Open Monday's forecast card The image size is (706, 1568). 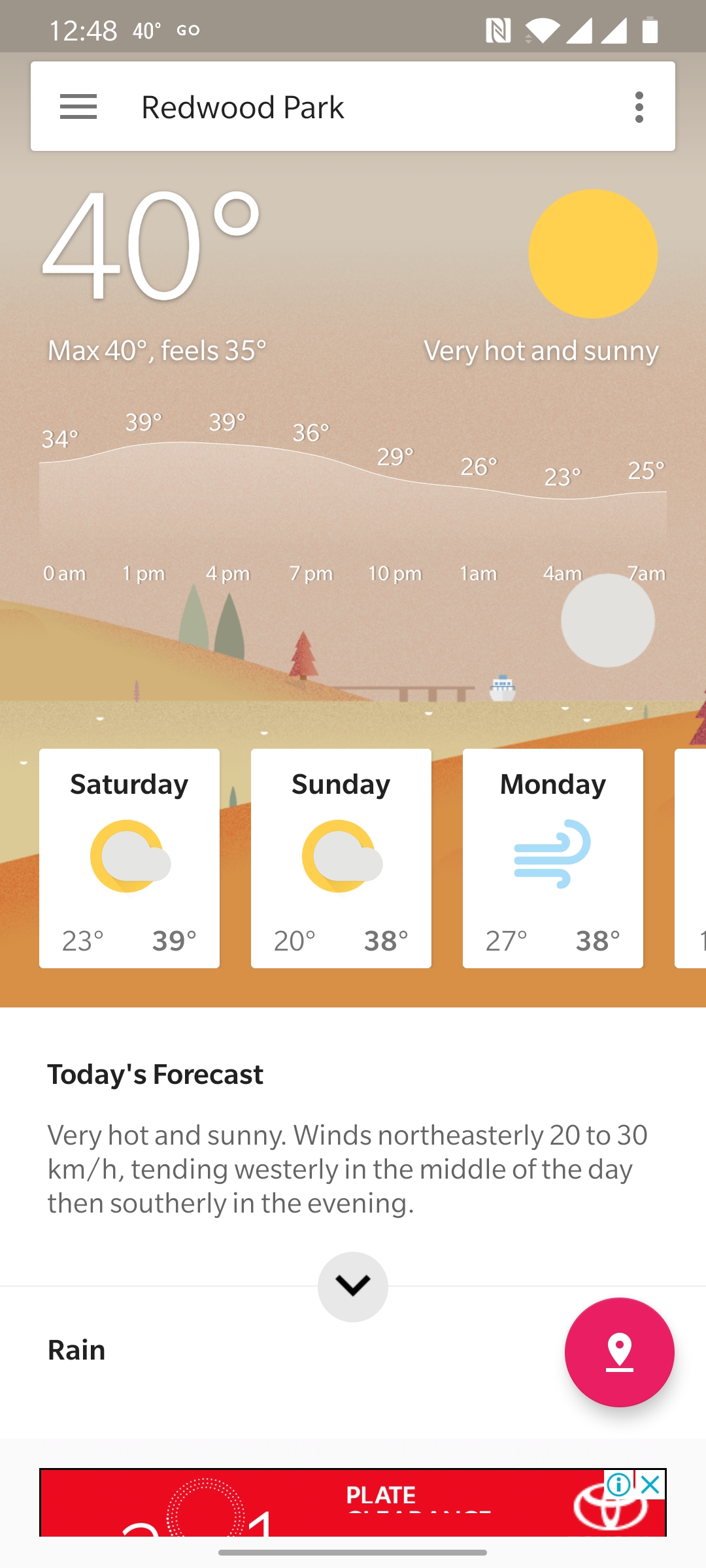point(553,858)
